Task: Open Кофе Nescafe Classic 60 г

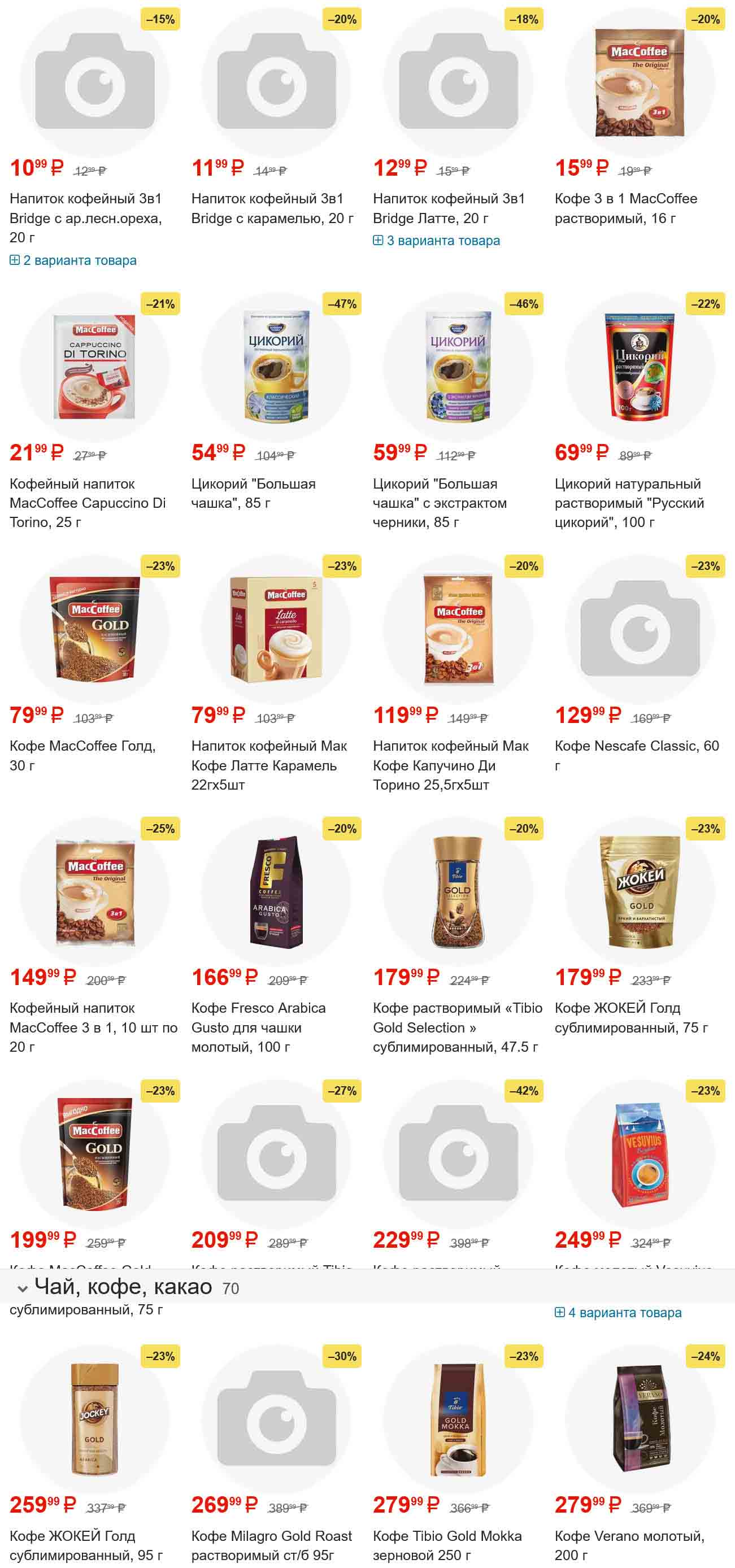Action: [636, 755]
